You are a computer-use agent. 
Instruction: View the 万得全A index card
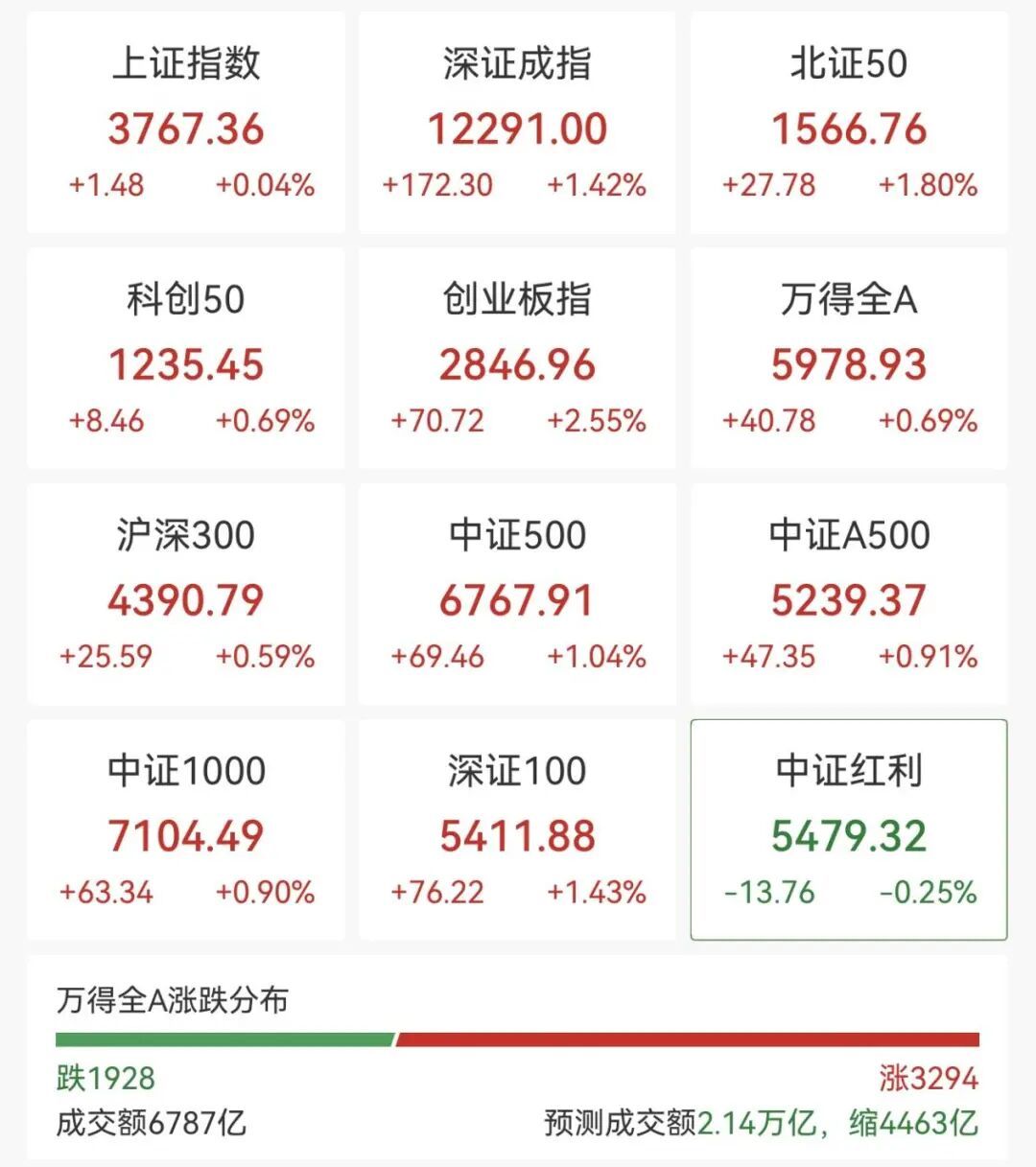(x=849, y=359)
